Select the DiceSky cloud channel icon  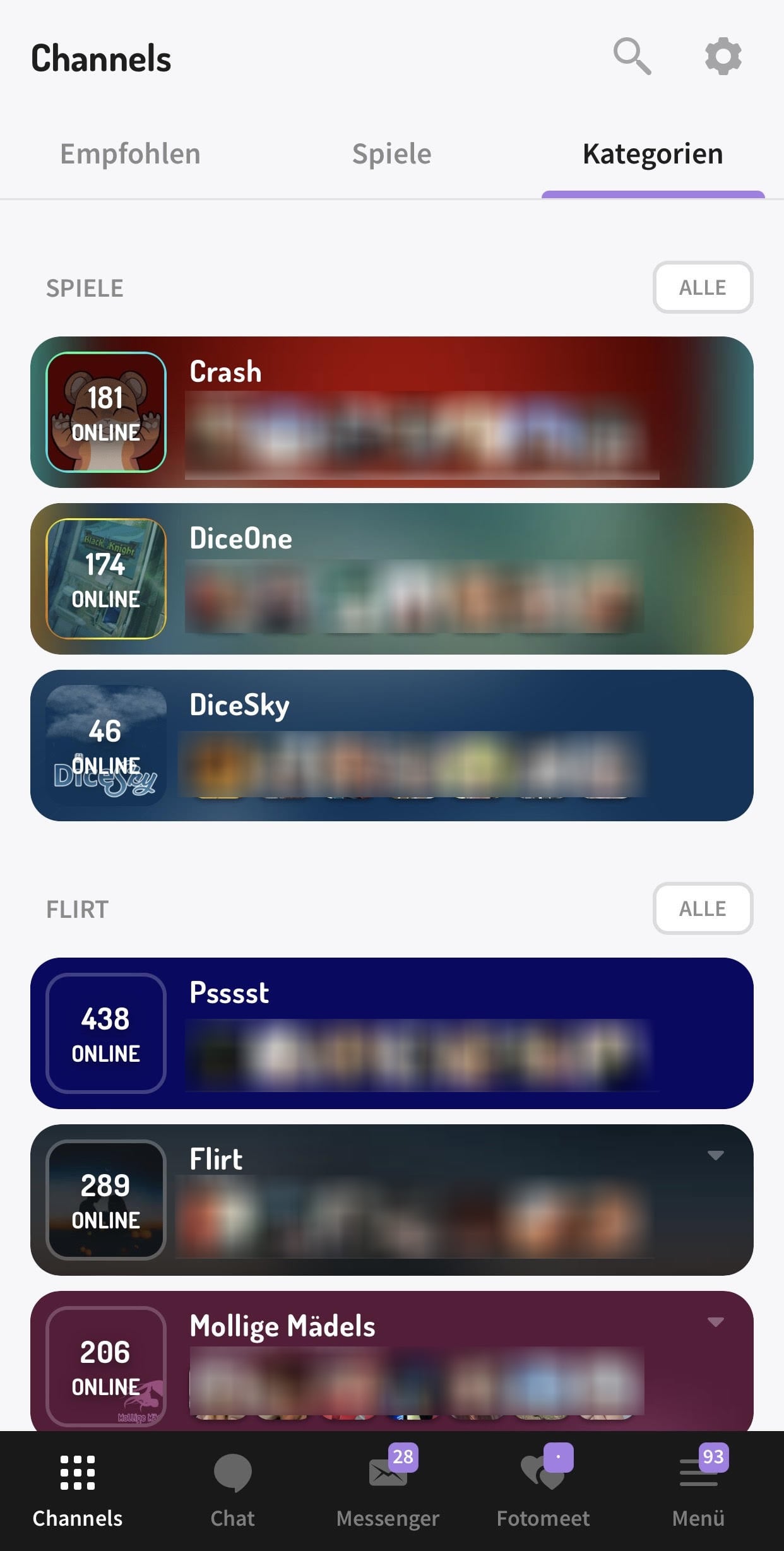tap(105, 748)
